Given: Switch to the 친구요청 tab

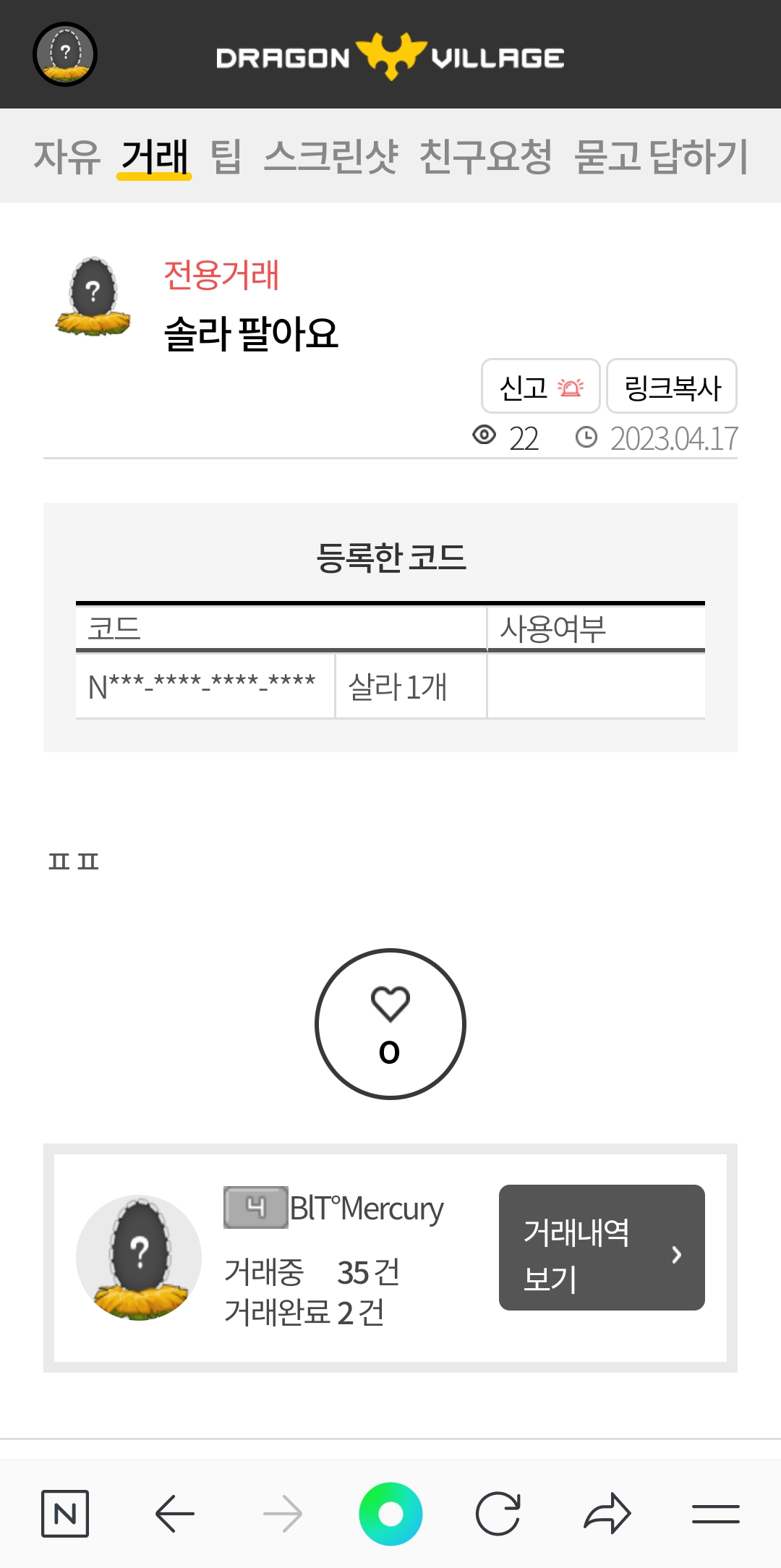Looking at the screenshot, I should 486,156.
